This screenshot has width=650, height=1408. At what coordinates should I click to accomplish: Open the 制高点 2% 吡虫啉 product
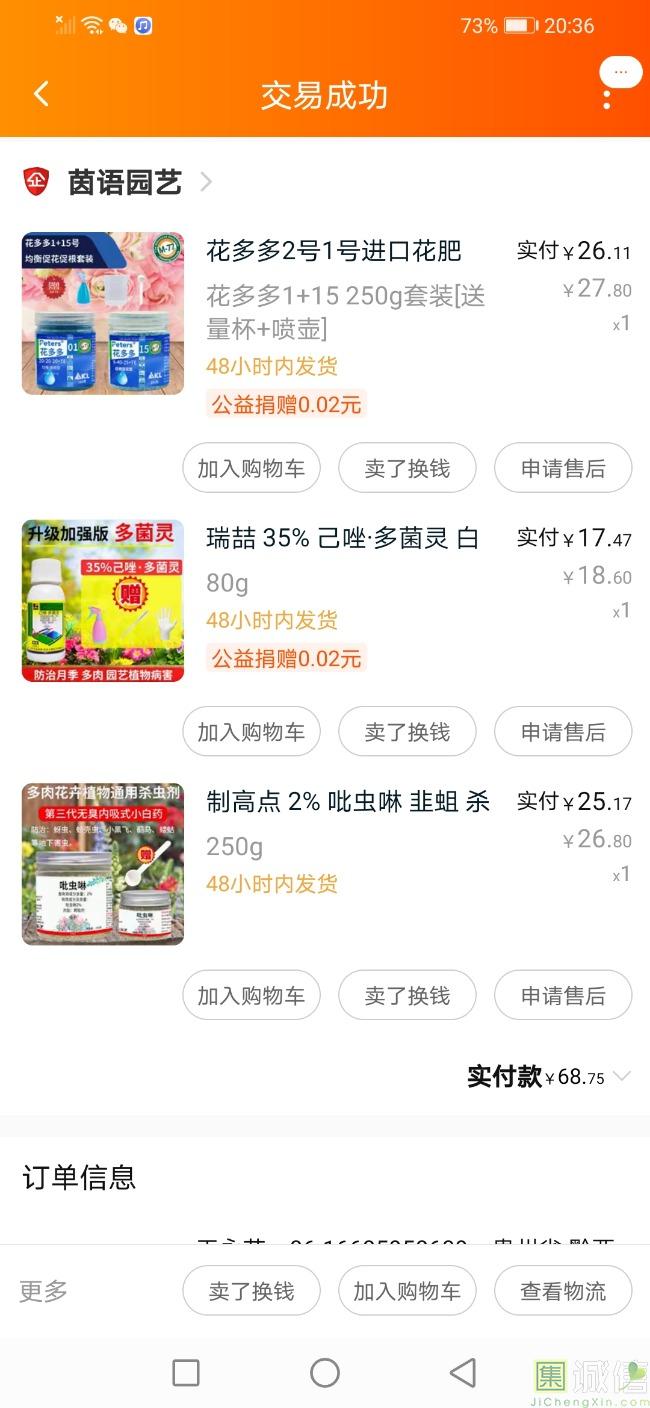click(x=348, y=802)
